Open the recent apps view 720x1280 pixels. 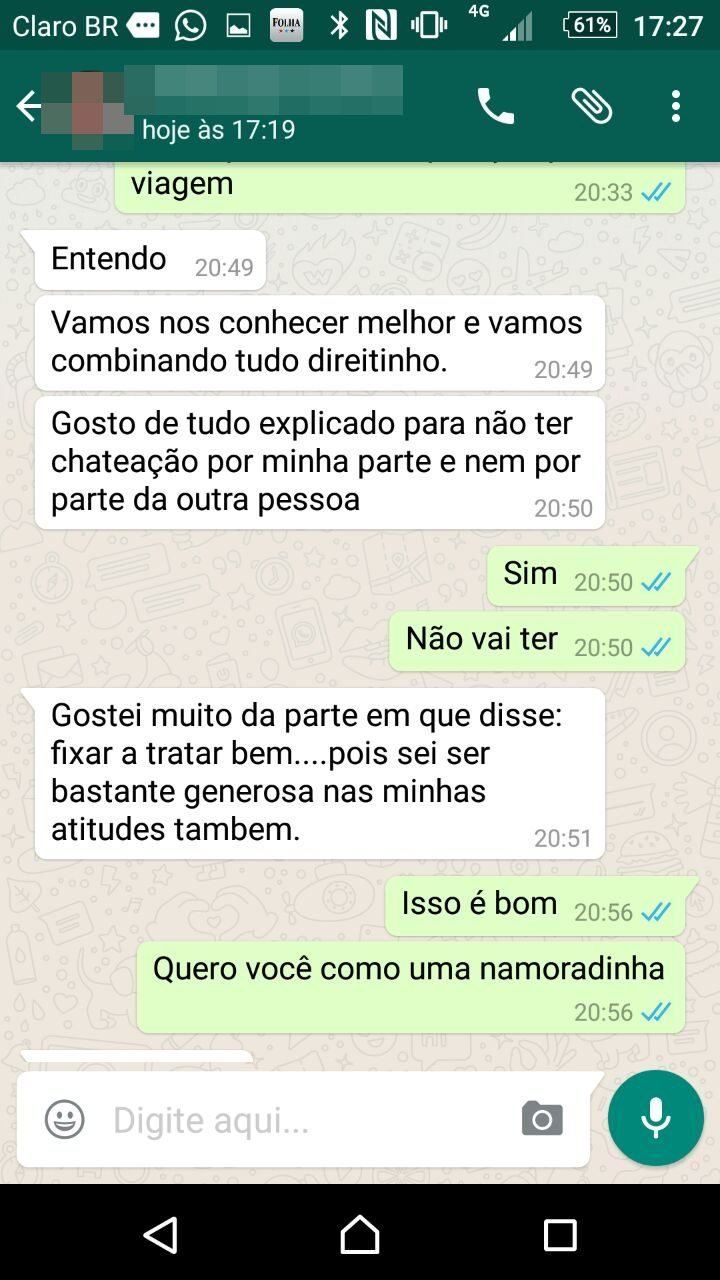560,1235
